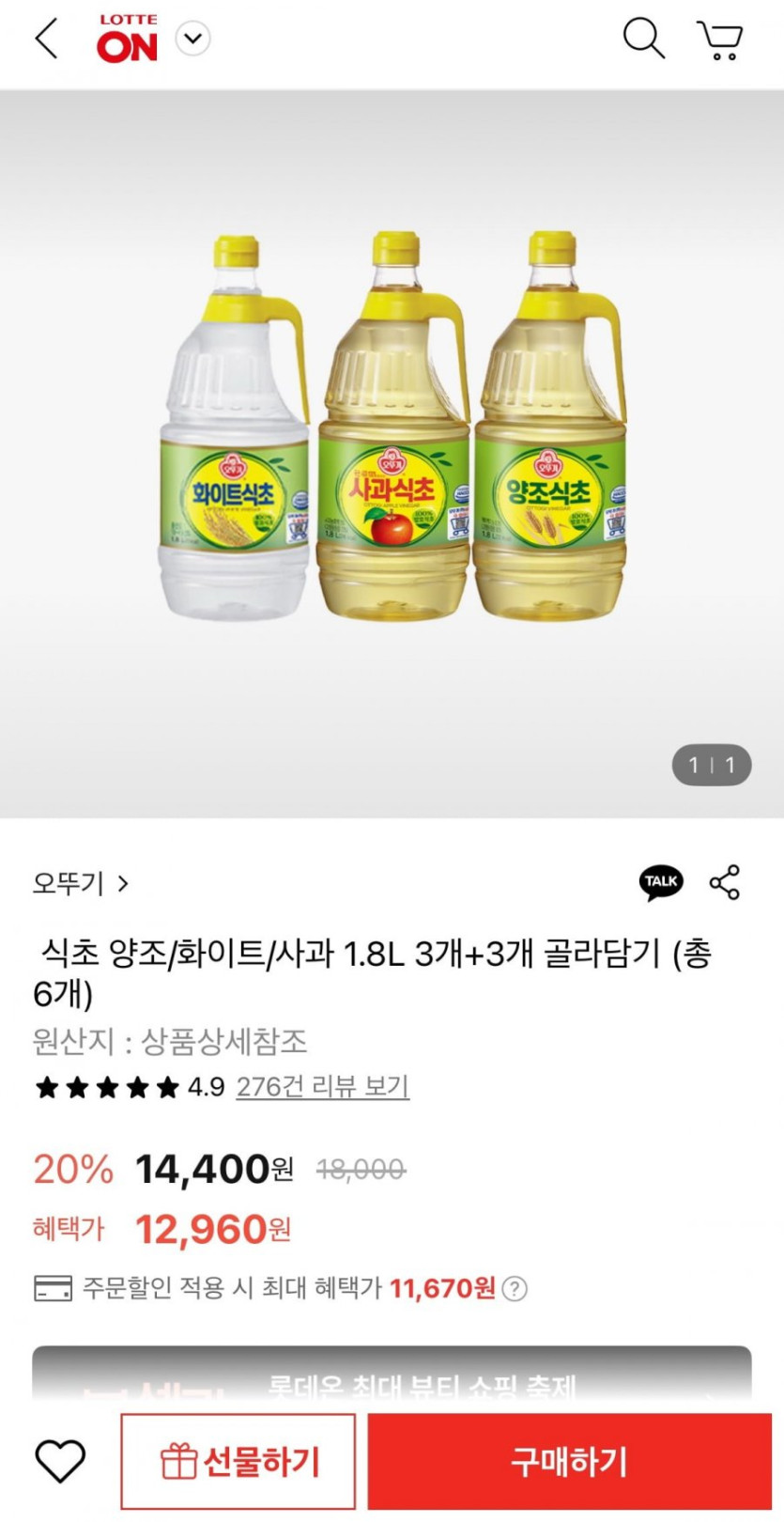Open the shopping cart

(x=720, y=40)
